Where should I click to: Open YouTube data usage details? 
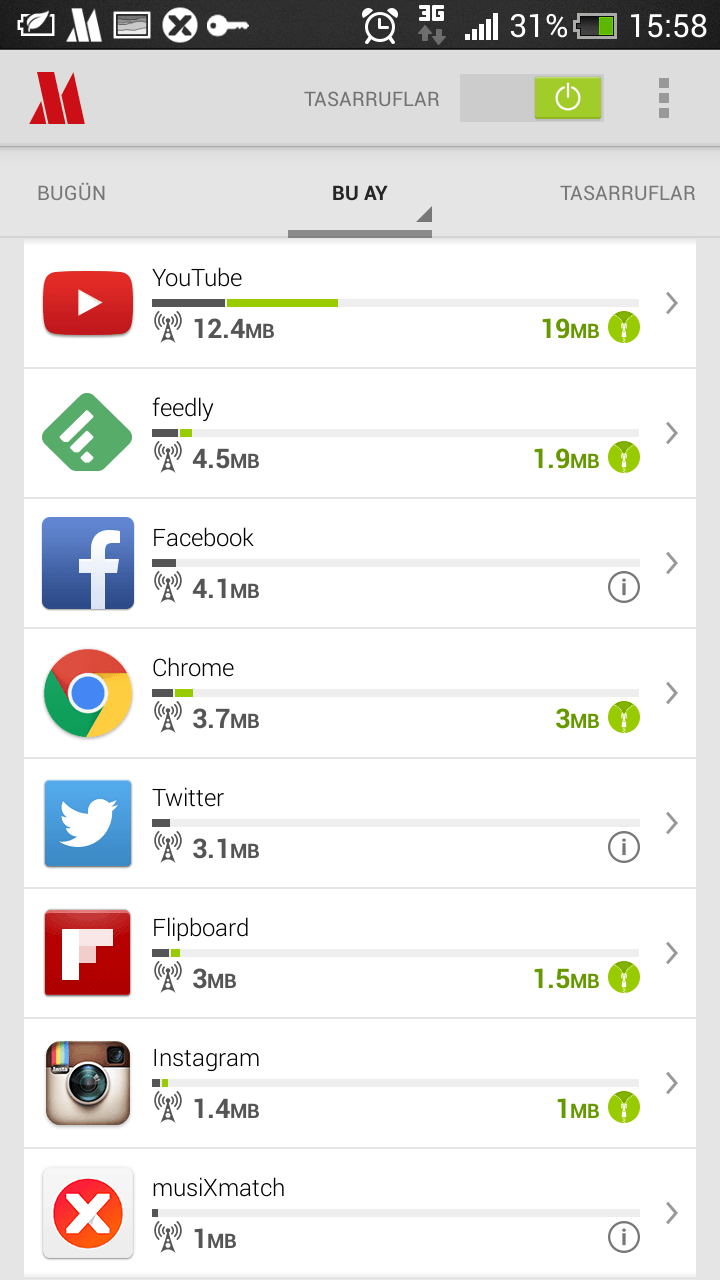[360, 303]
